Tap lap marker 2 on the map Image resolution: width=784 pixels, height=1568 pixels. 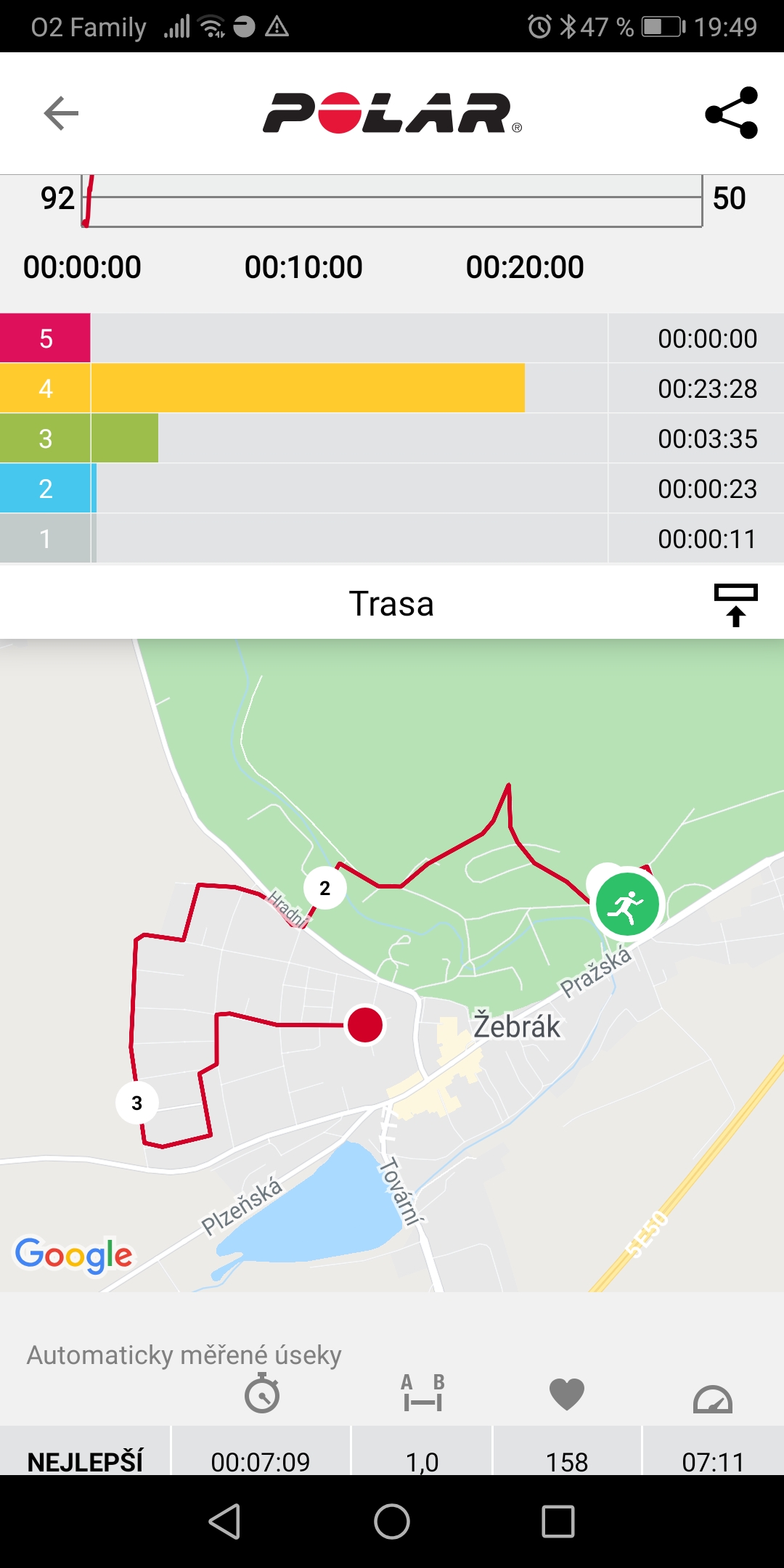point(324,887)
